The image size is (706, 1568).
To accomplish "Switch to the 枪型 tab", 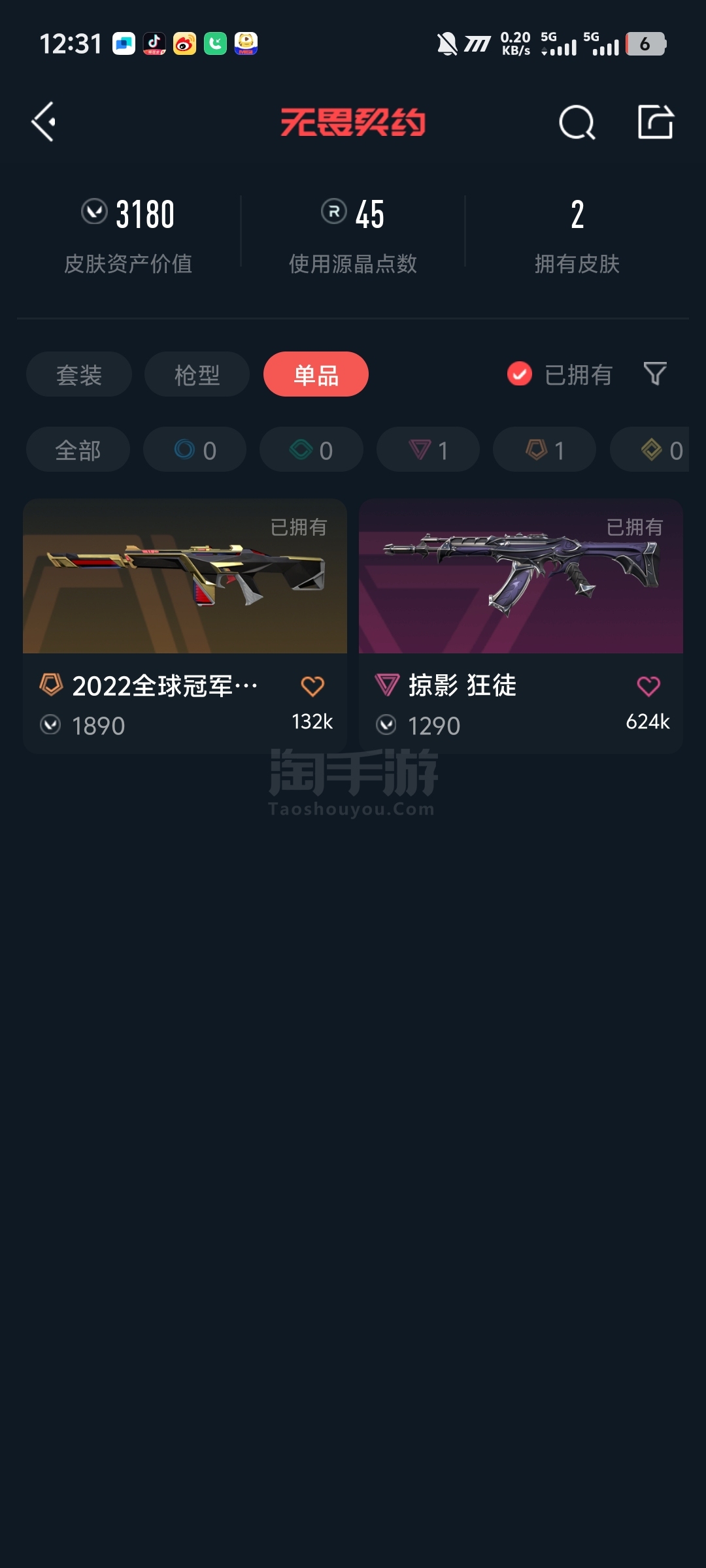I will 197,374.
